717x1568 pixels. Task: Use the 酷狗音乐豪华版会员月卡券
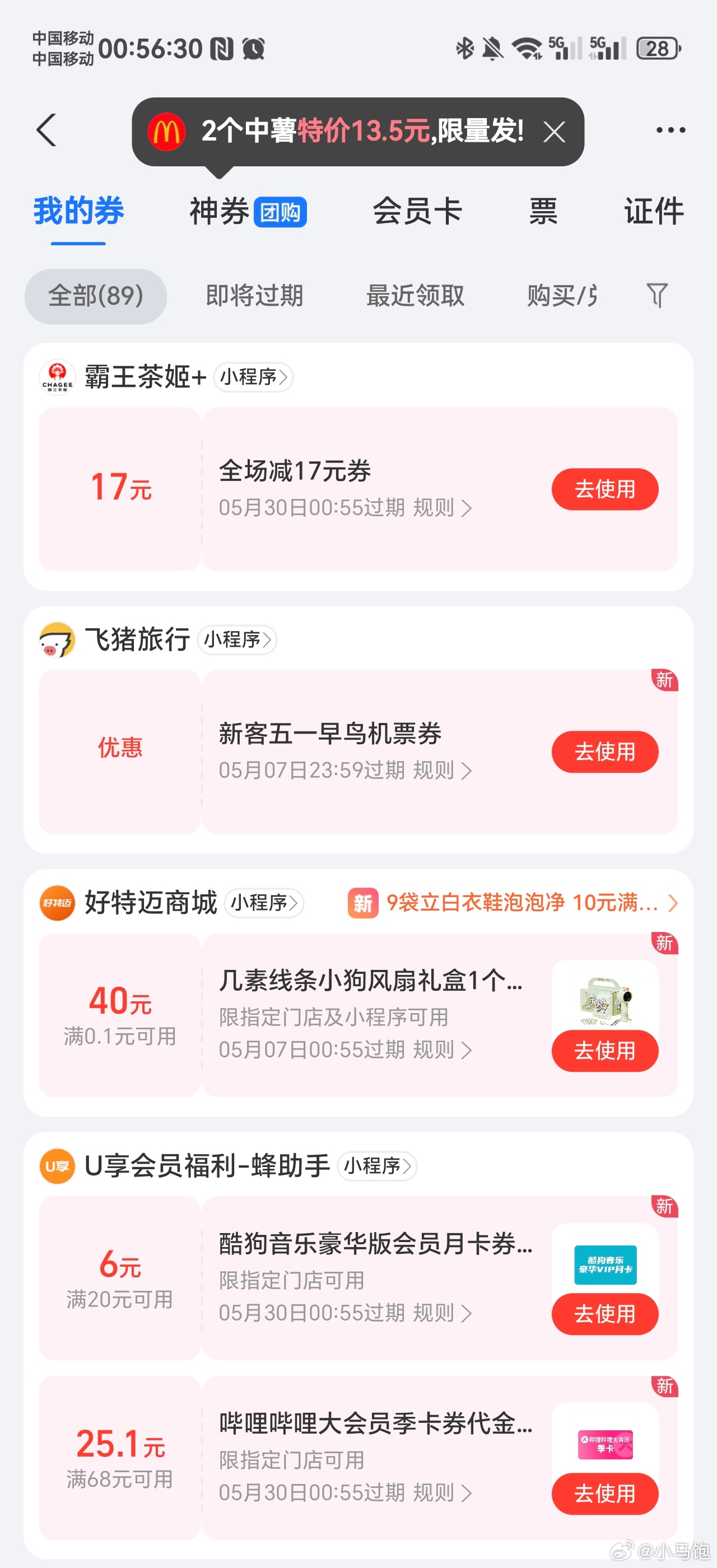604,1314
